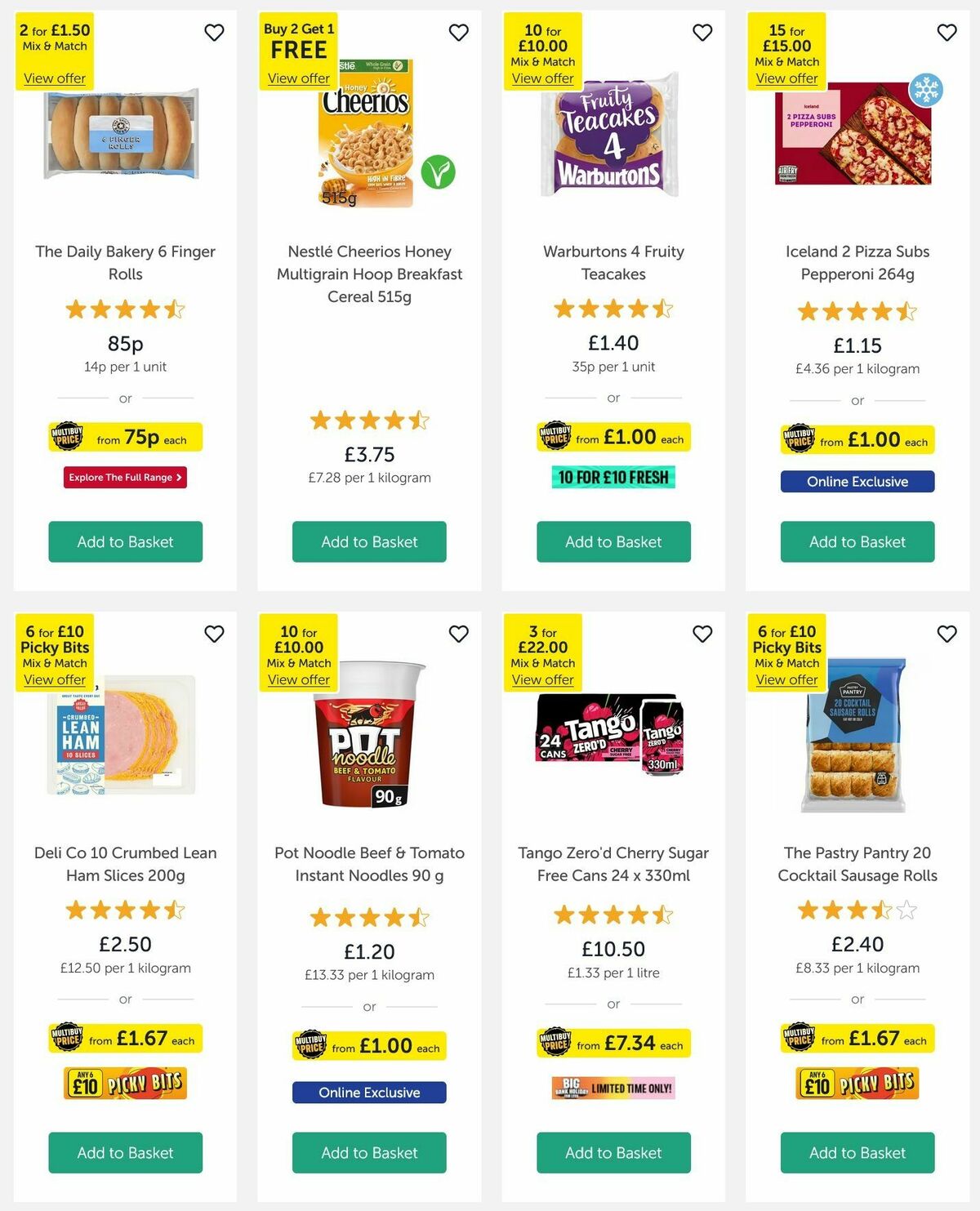The height and width of the screenshot is (1211, 980).
Task: Add Nestlé Cheerios to Basket
Action: 368,541
